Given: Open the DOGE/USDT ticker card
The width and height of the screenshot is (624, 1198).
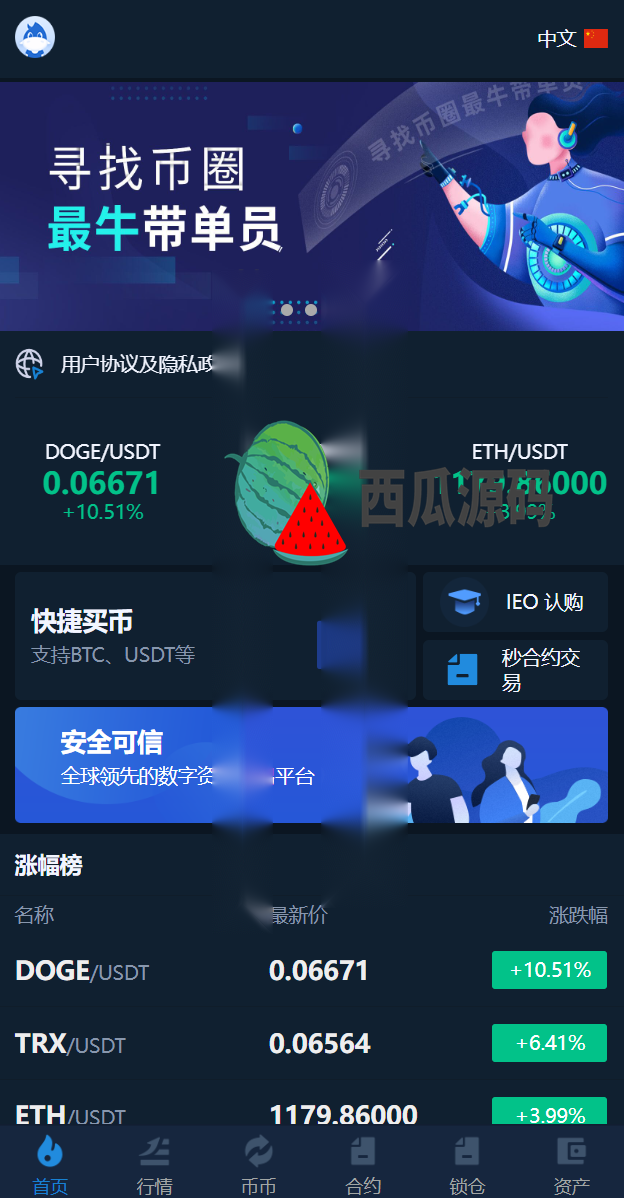Looking at the screenshot, I should (x=102, y=482).
